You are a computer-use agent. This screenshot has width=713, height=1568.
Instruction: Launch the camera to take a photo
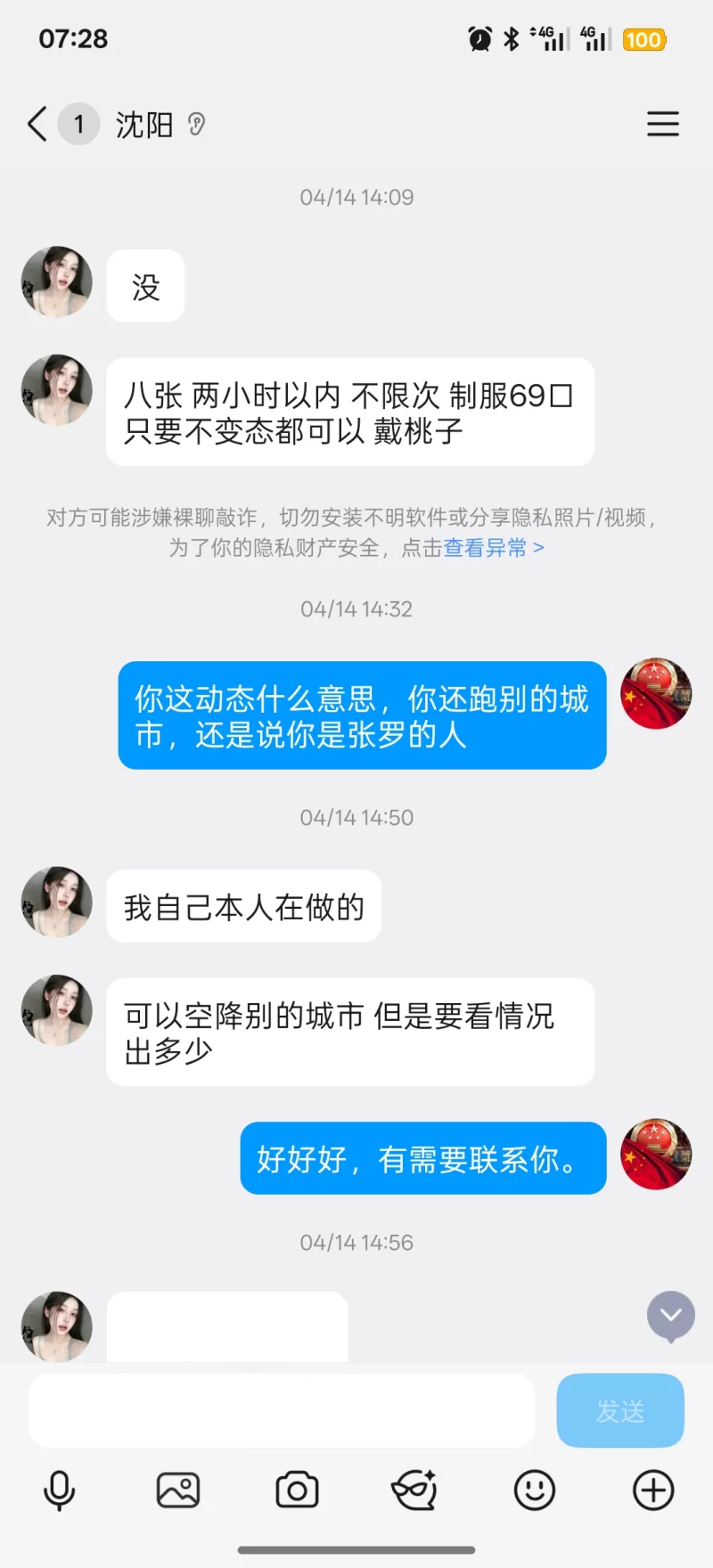tap(297, 1490)
